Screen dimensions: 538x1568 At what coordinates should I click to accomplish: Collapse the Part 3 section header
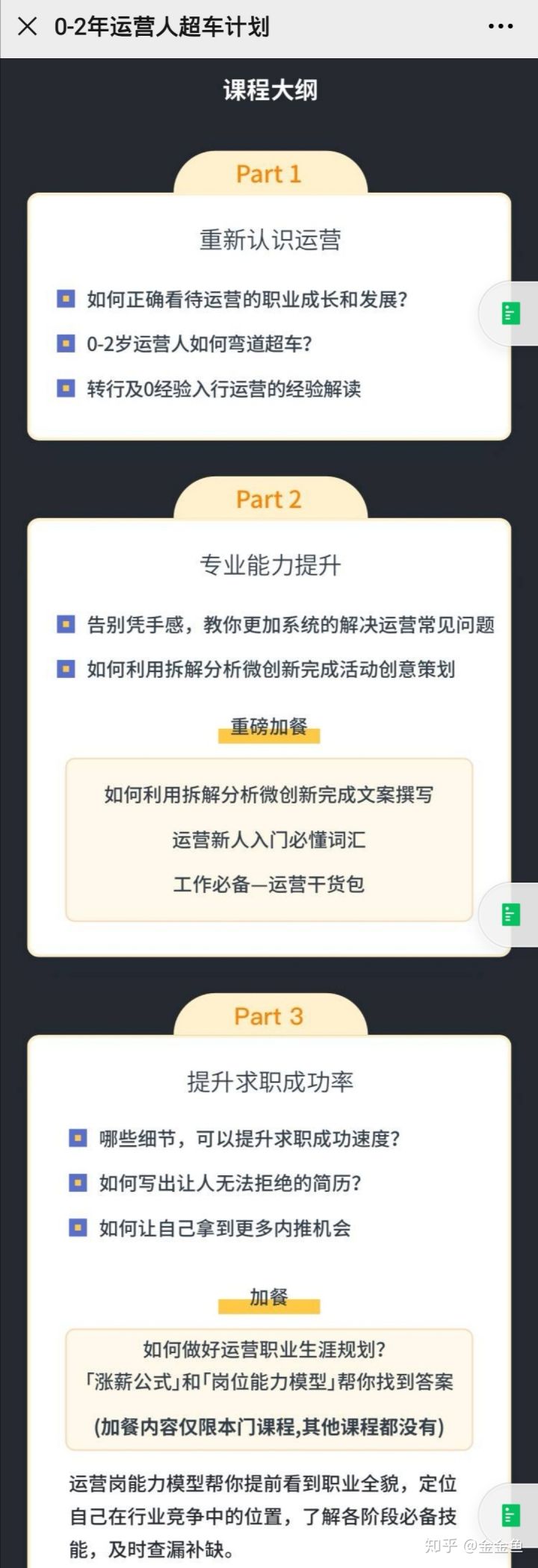(x=269, y=1015)
